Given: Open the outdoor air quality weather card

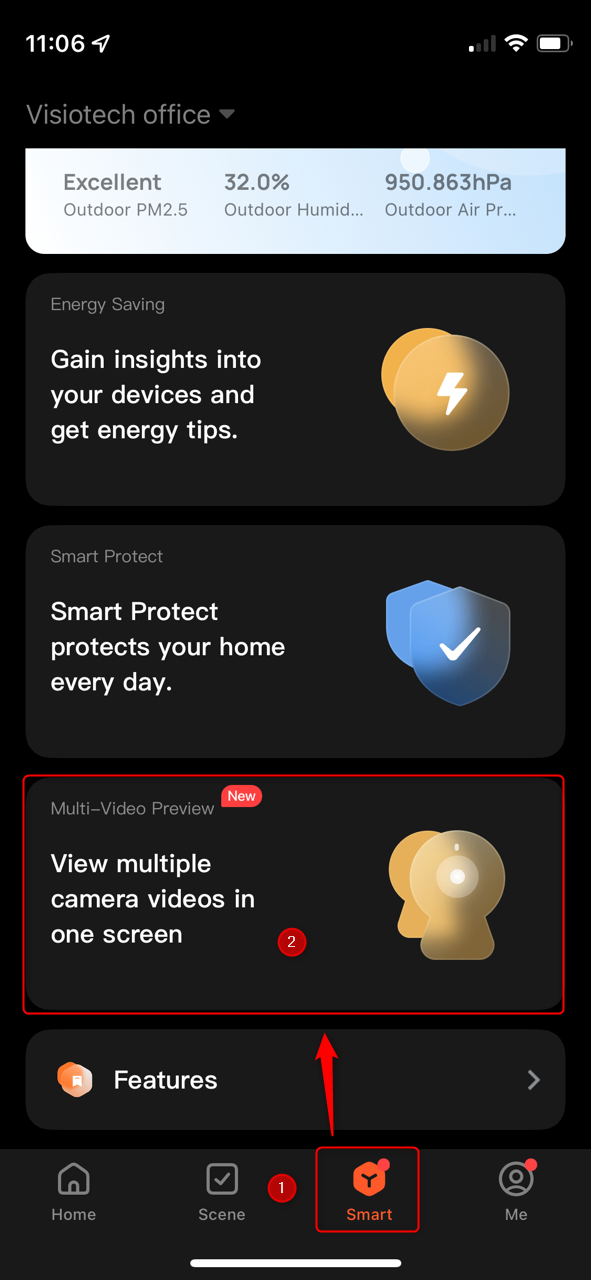Looking at the screenshot, I should [295, 201].
